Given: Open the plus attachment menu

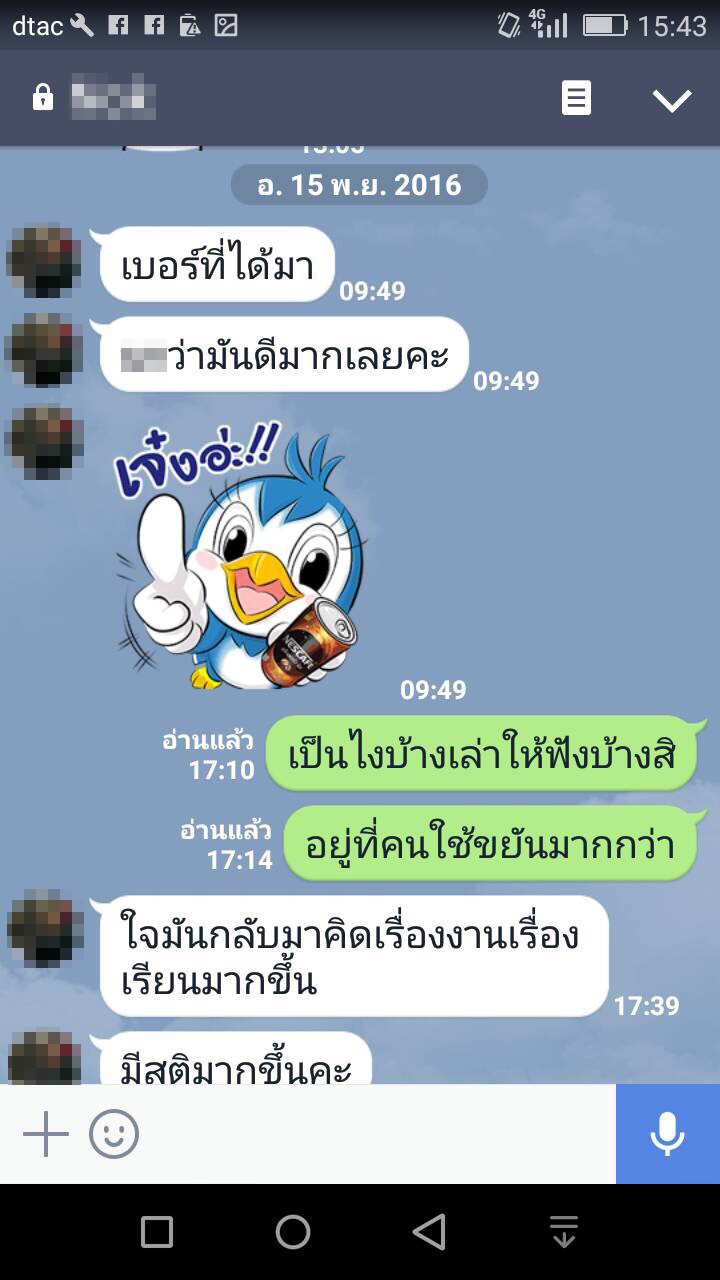Looking at the screenshot, I should pyautogui.click(x=46, y=1135).
